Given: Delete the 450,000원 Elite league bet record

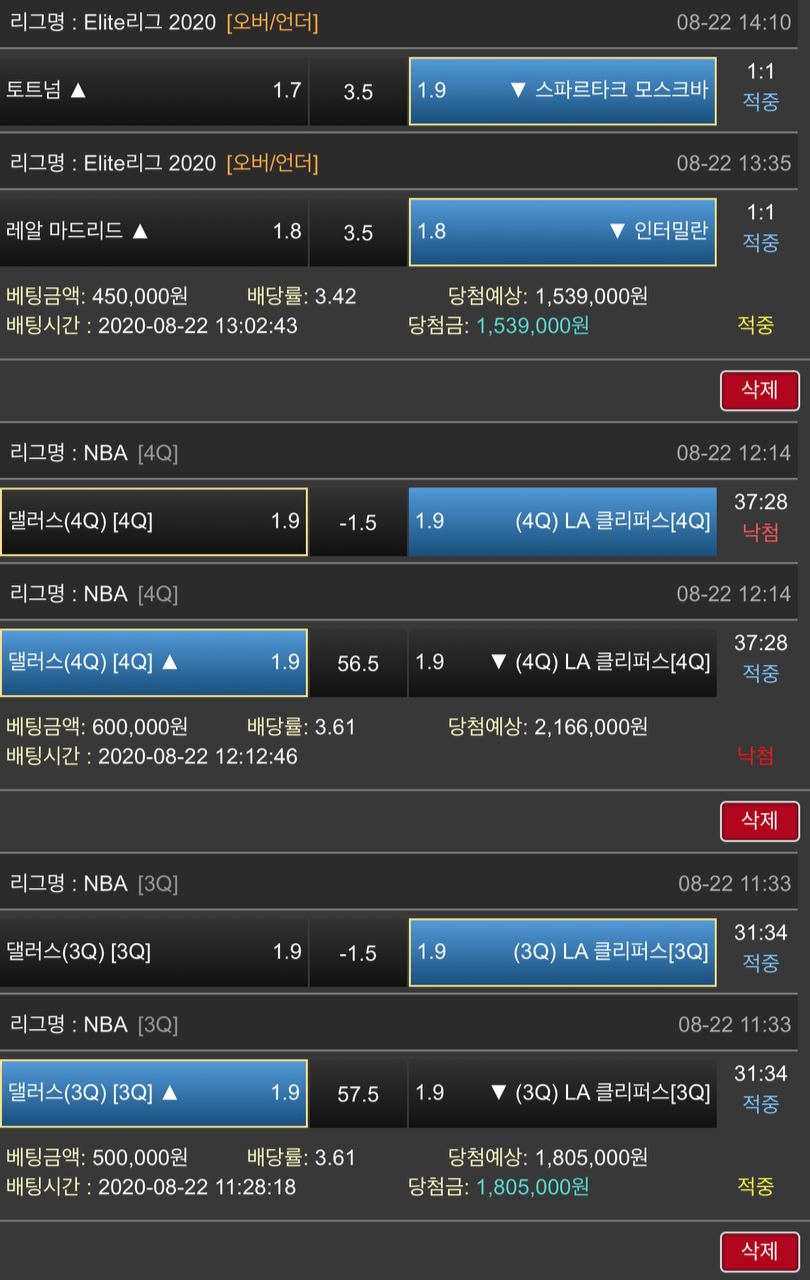Looking at the screenshot, I should coord(759,390).
